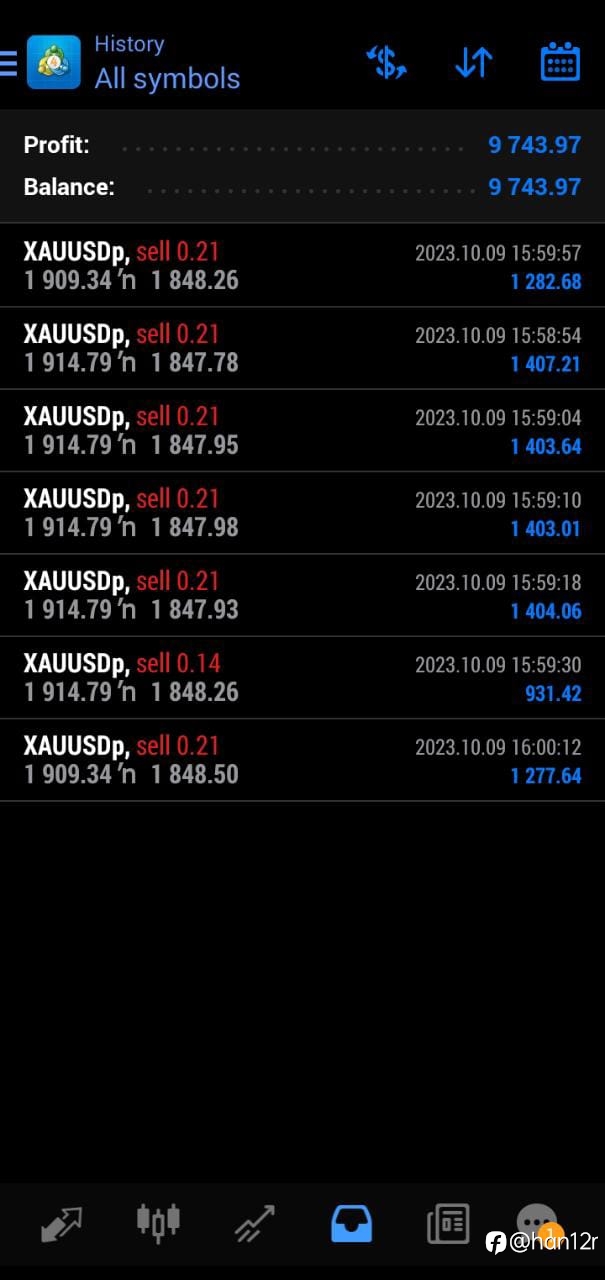Open the trade closed at 15:59:18

click(x=302, y=595)
